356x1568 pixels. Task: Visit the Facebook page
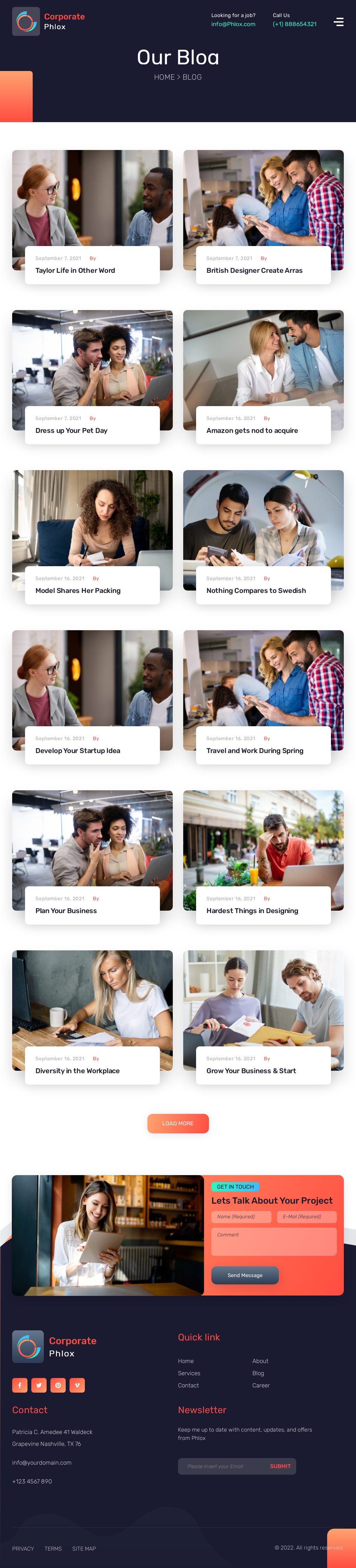coord(19,1385)
